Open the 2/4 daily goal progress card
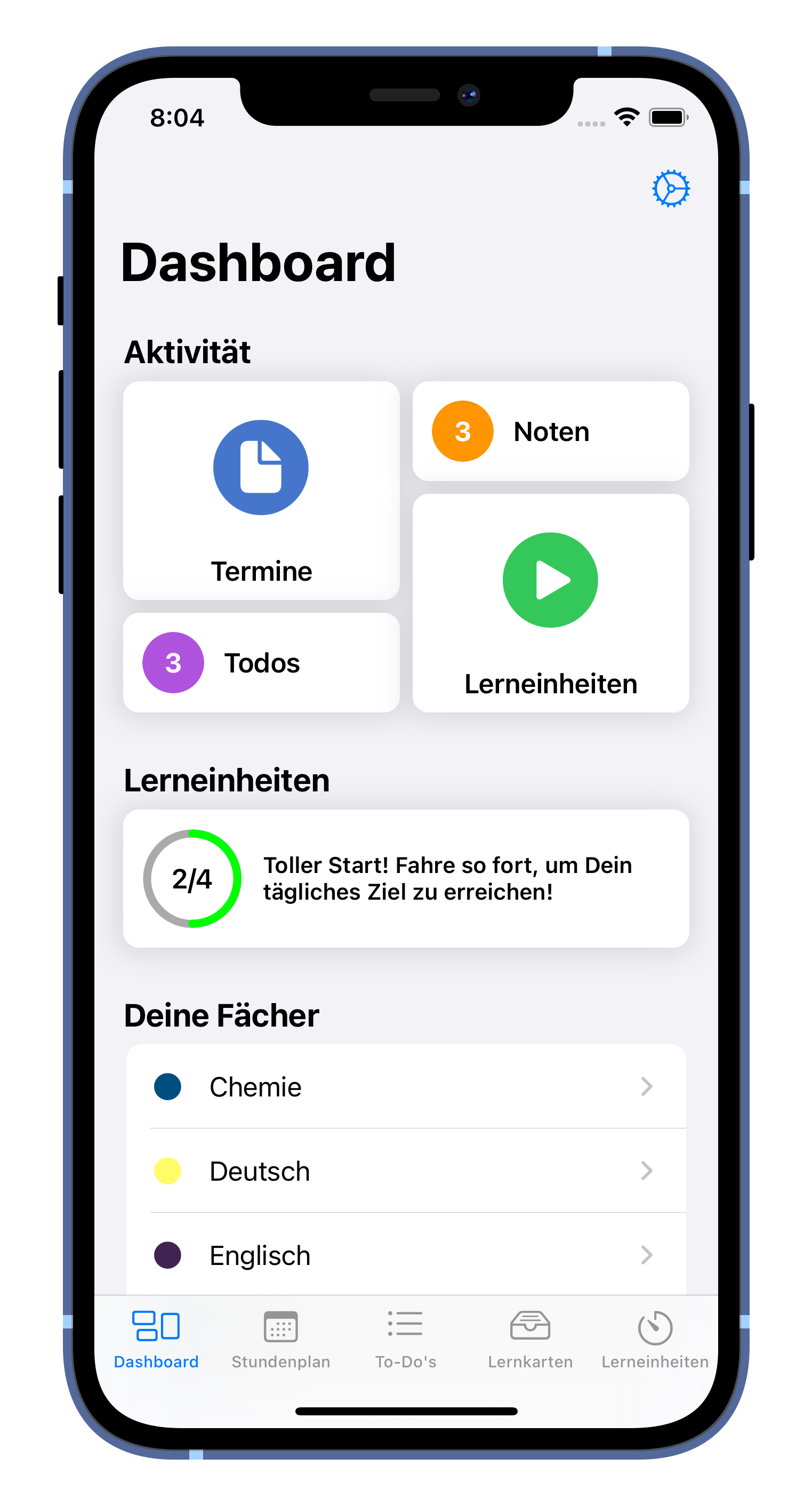 406,878
